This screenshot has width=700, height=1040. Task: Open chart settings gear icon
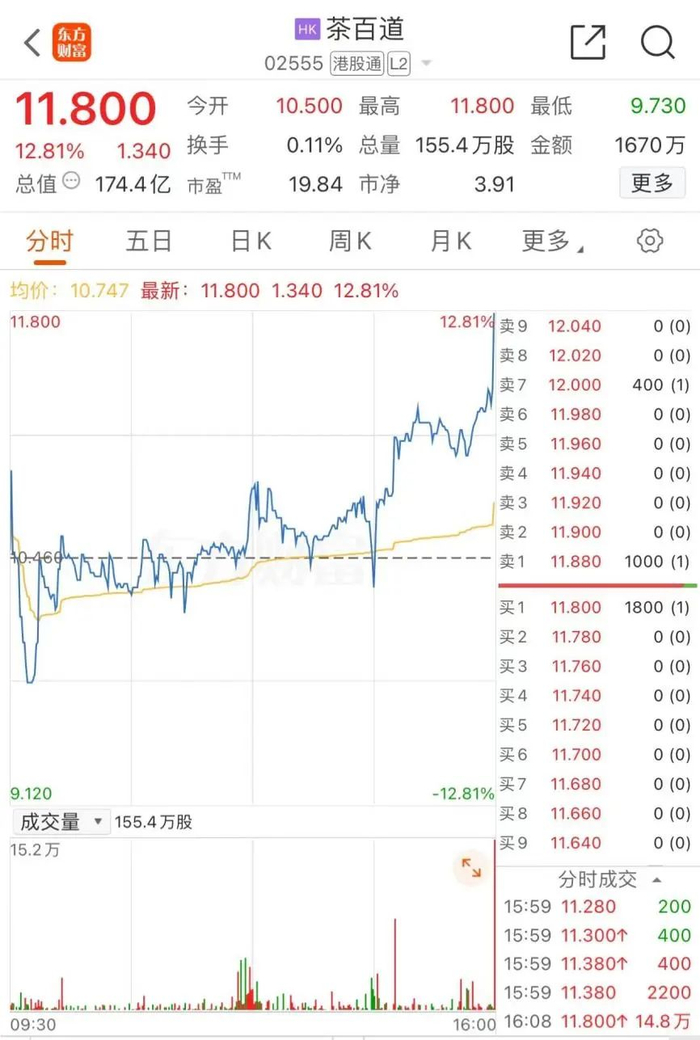tap(650, 241)
